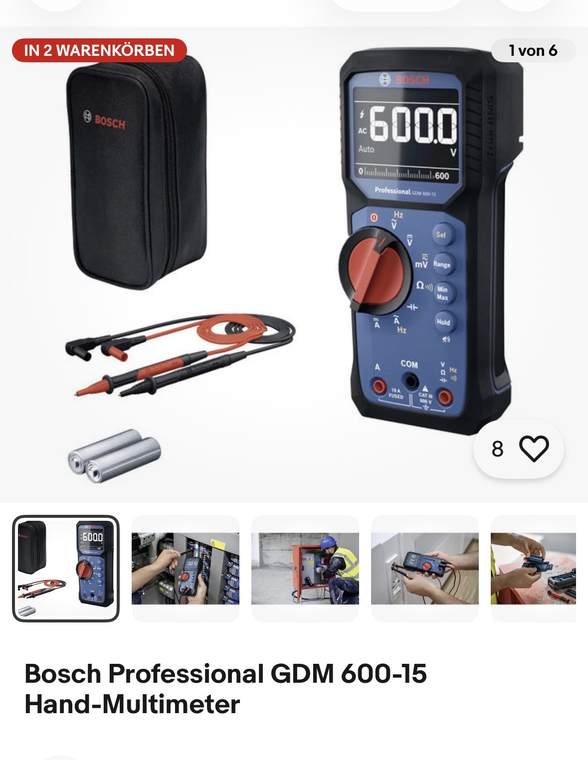View the thumbnail of worker at orange cabinet
Viewport: 588px width, 760px height.
tap(305, 569)
